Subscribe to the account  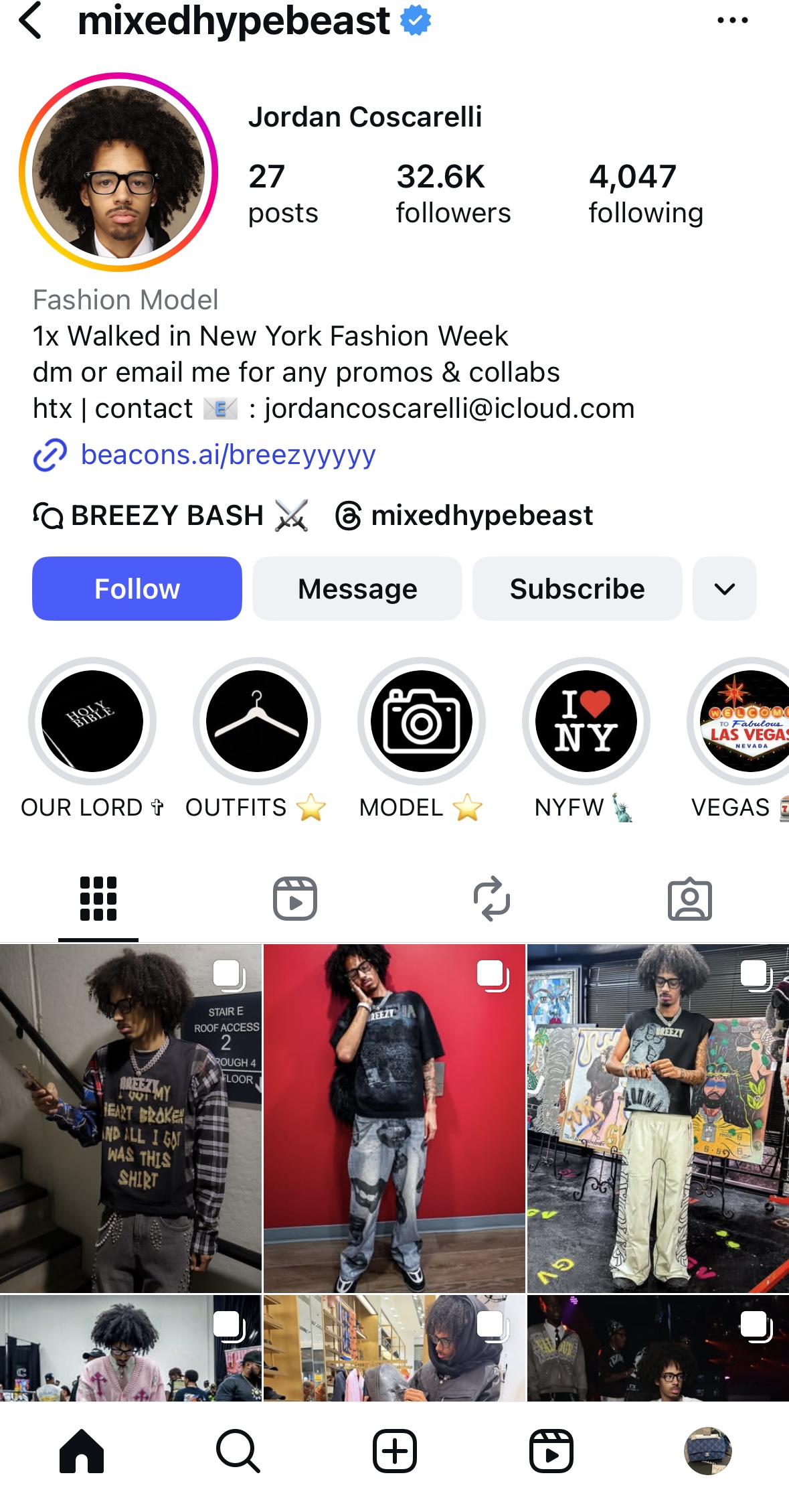click(x=577, y=589)
